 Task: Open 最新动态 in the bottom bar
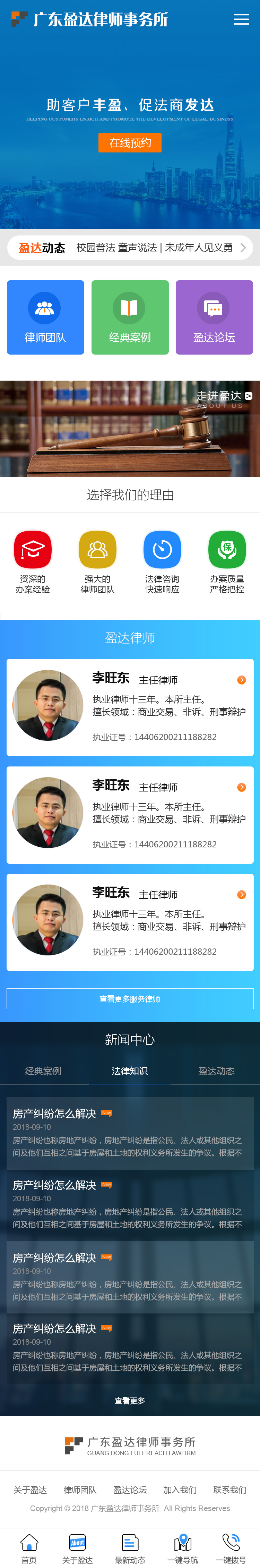[x=130, y=1548]
